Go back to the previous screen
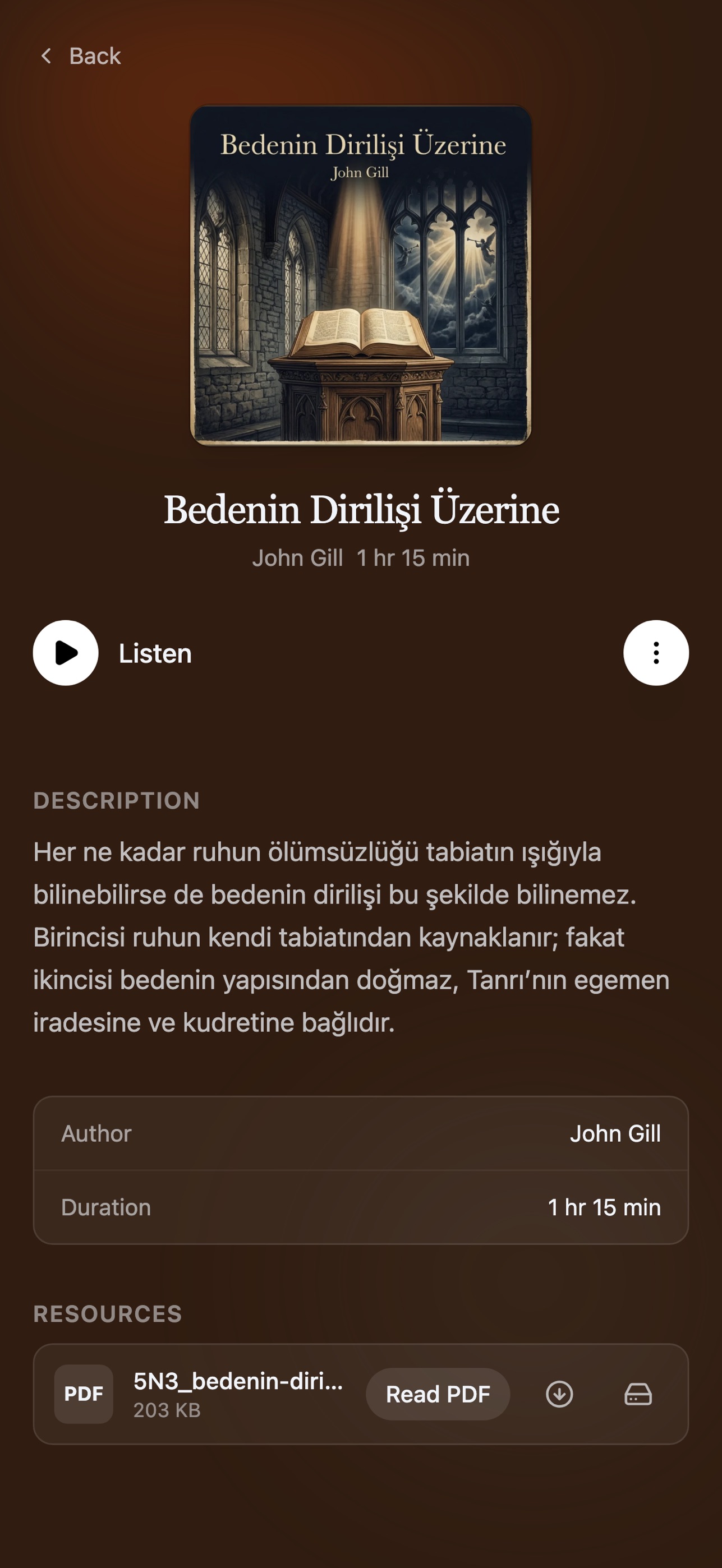This screenshot has width=722, height=1568. pos(80,56)
